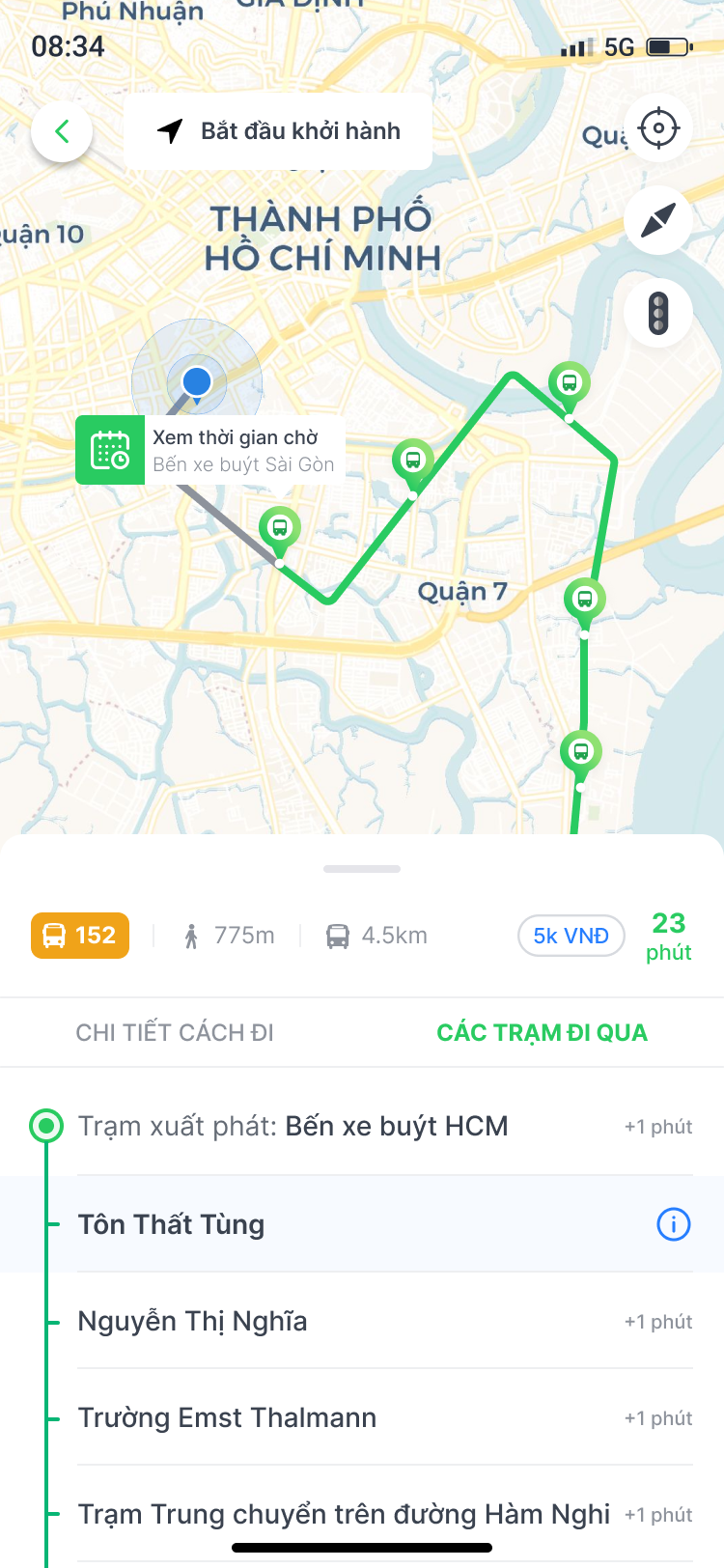Screen dimensions: 724x1568
Task: Open Xem thời gian chờ popup
Action: (210, 451)
